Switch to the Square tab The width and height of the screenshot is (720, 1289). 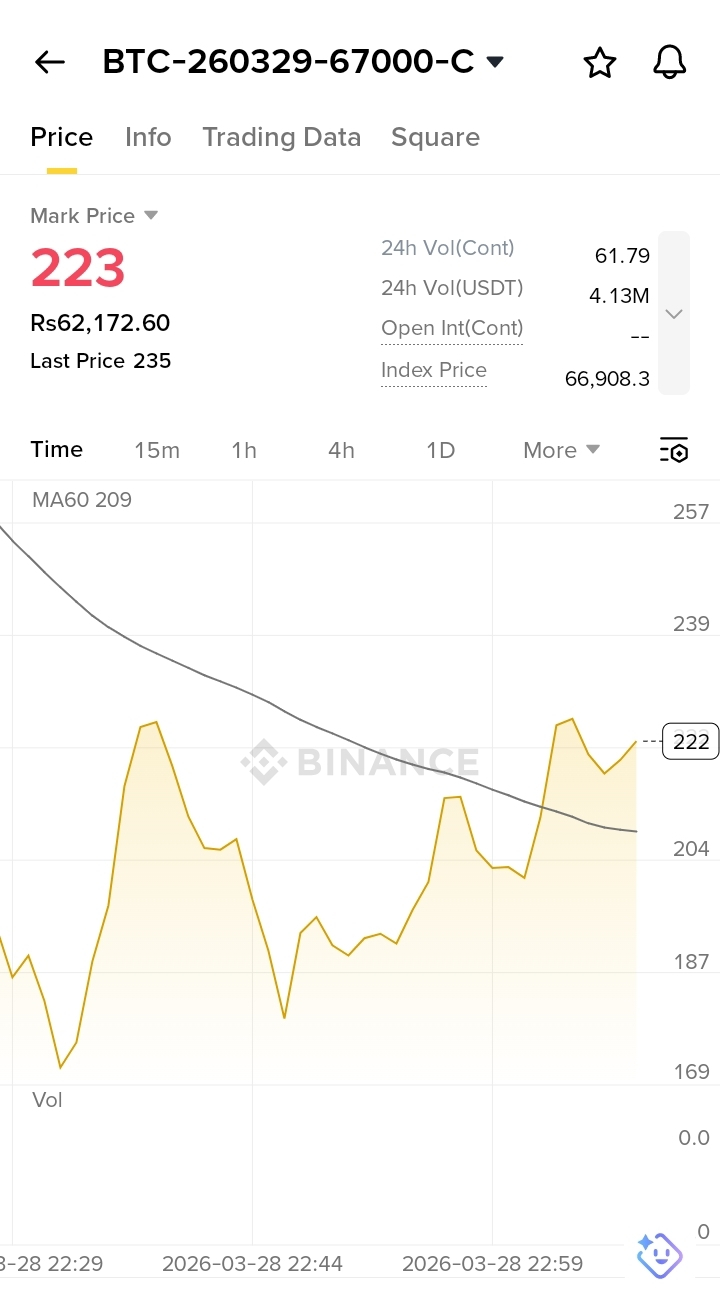[435, 137]
